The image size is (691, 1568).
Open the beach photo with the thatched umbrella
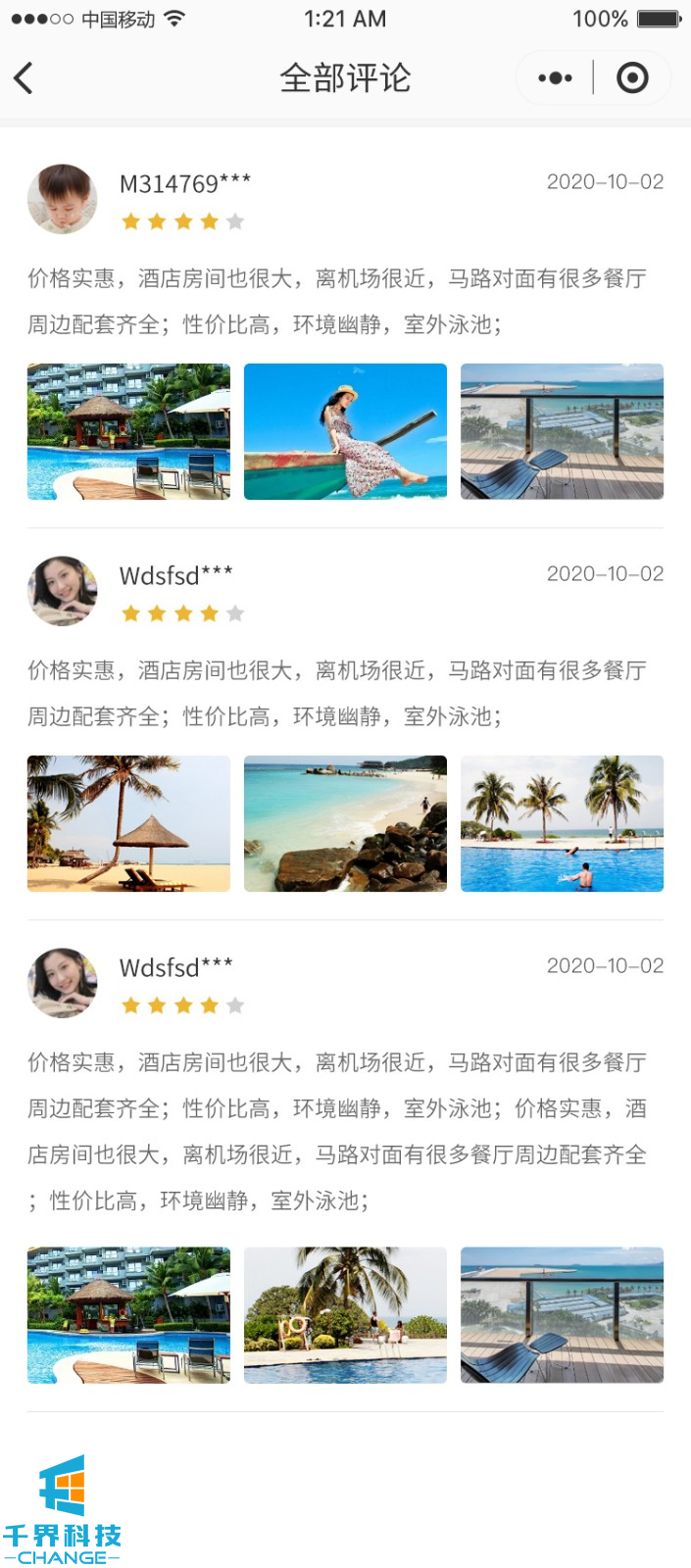128,823
